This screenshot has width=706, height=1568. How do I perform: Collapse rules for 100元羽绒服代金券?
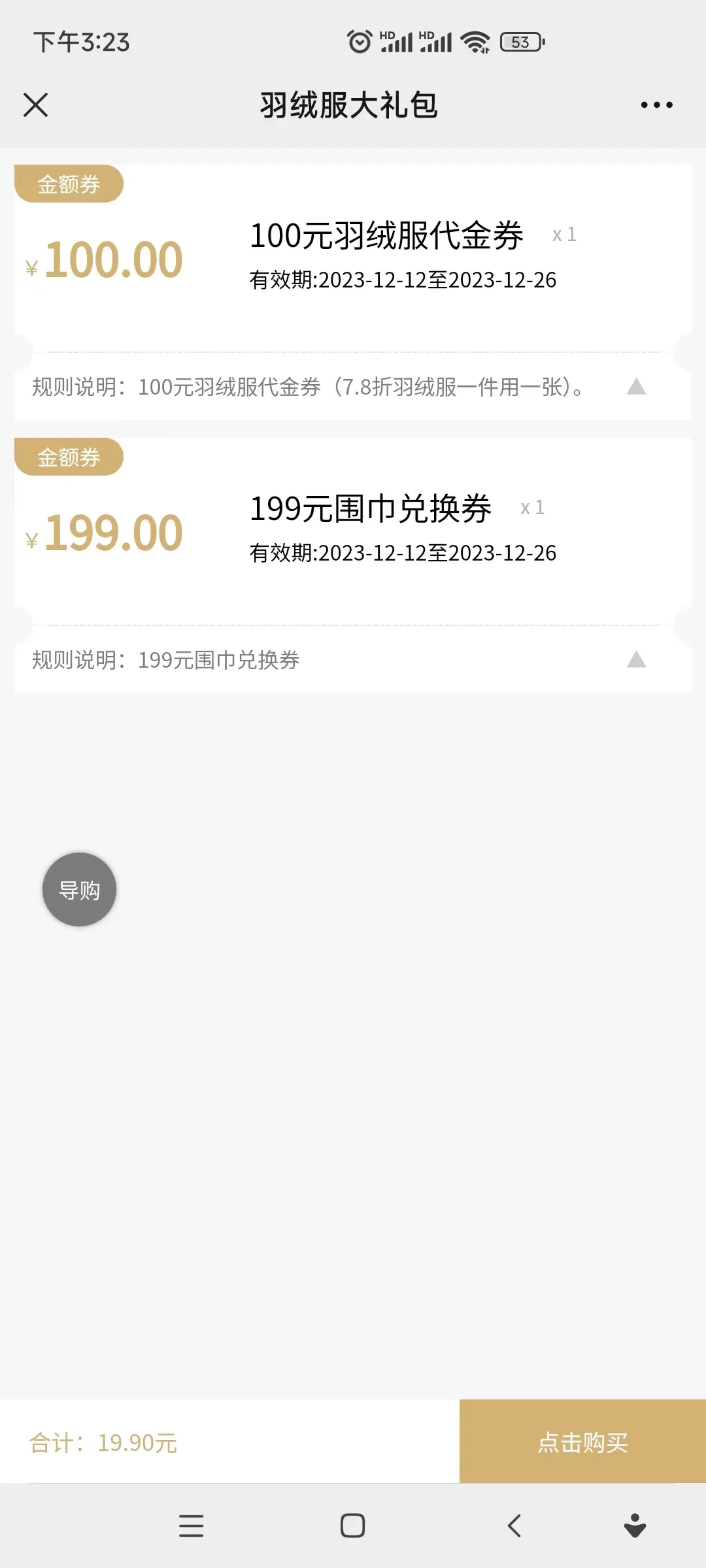[636, 387]
